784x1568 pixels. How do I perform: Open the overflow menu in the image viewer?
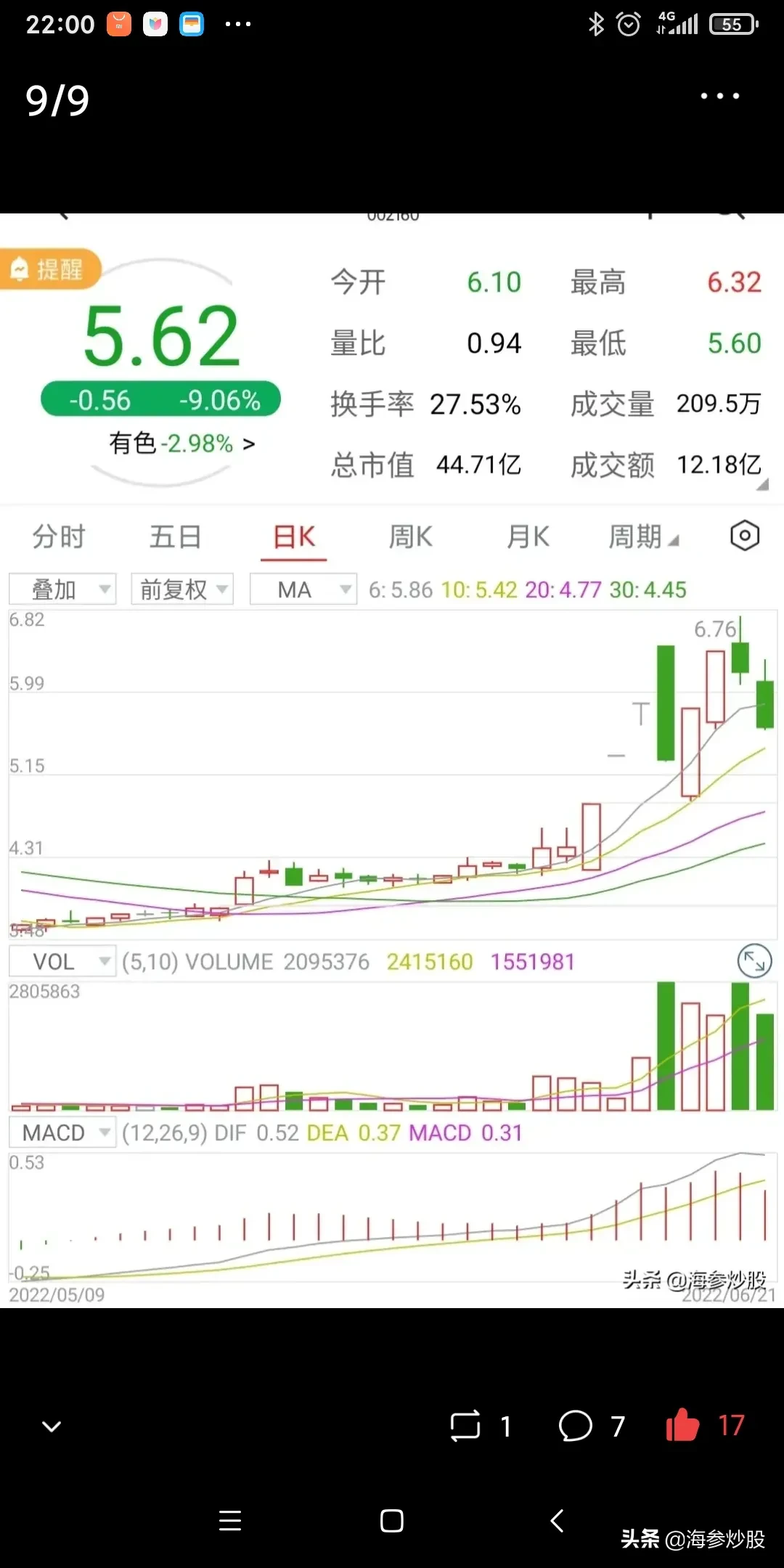pyautogui.click(x=719, y=96)
